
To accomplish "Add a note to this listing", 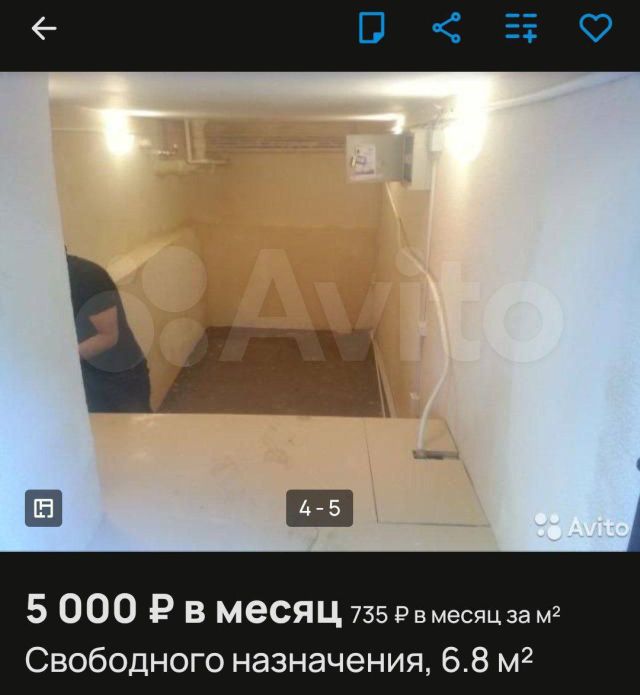I will coord(372,28).
